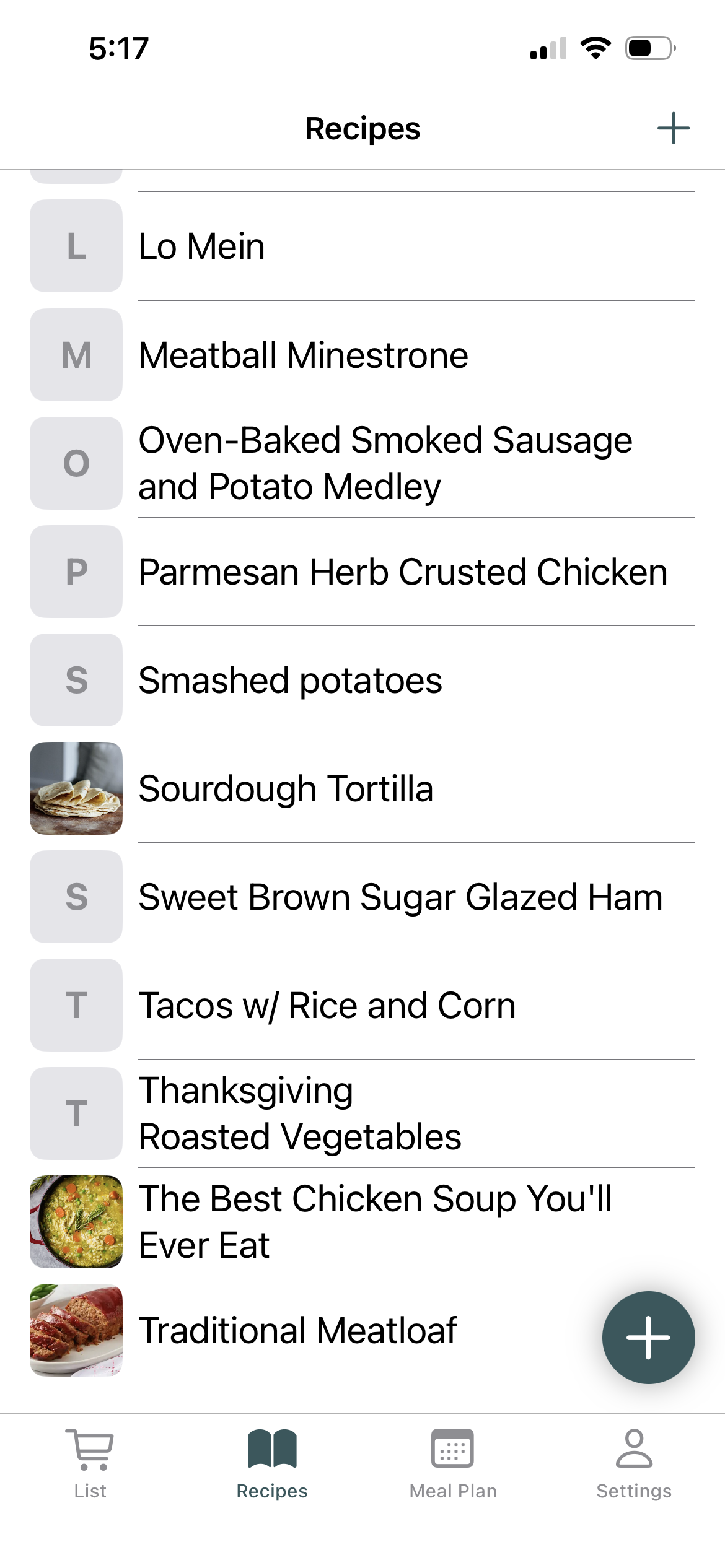725x1568 pixels.
Task: Tap the chicken soup thumbnail image
Action: (76, 1221)
